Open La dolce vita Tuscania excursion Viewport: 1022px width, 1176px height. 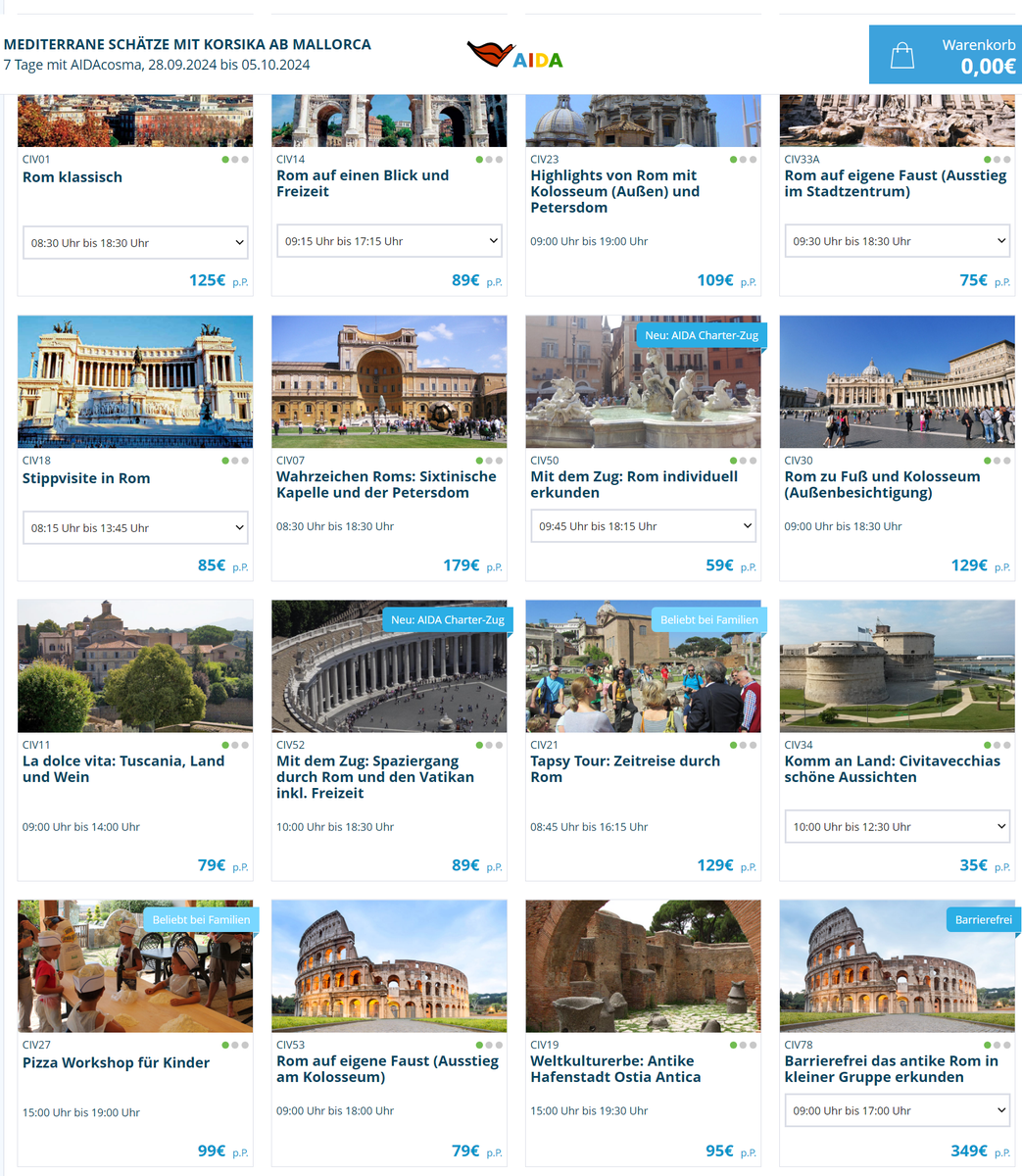(123, 769)
